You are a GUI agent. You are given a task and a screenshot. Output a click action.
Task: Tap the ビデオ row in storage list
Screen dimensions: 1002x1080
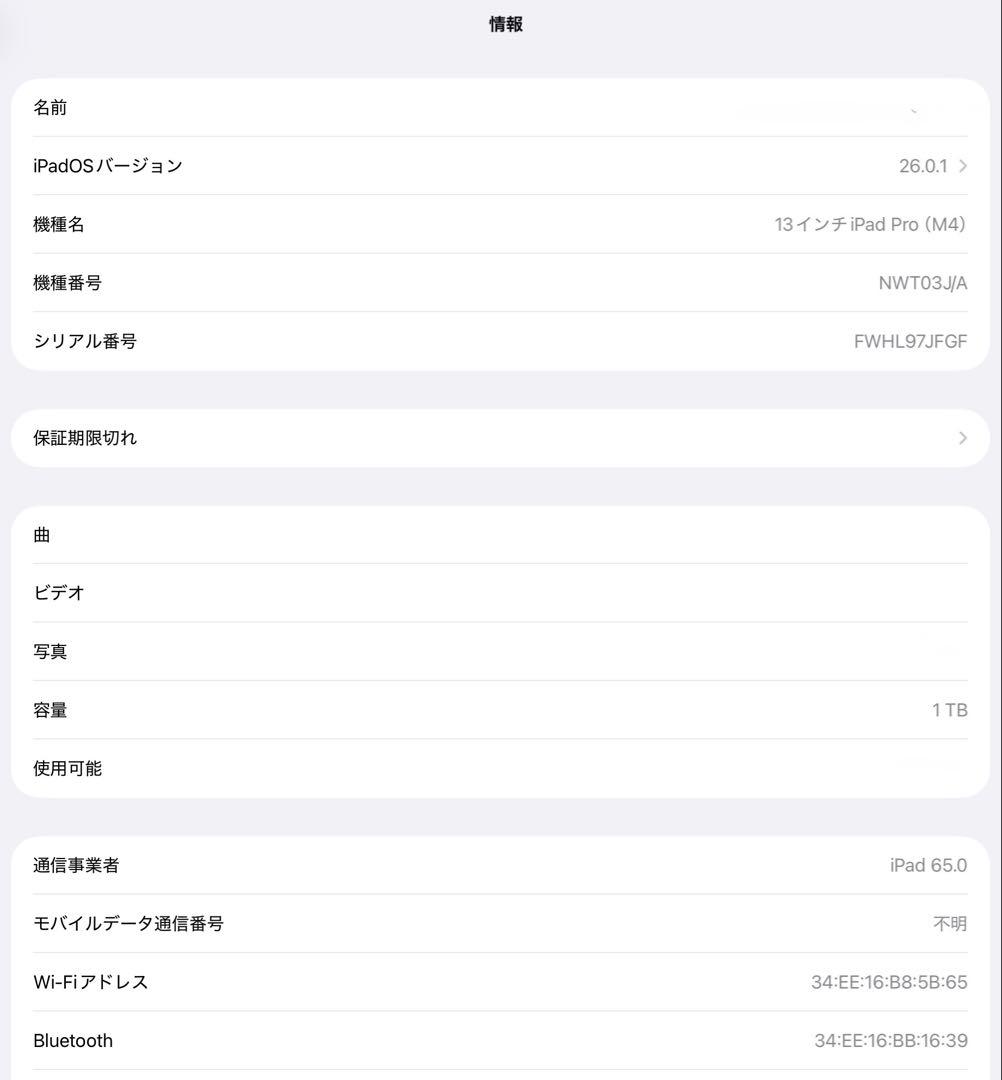(500, 592)
